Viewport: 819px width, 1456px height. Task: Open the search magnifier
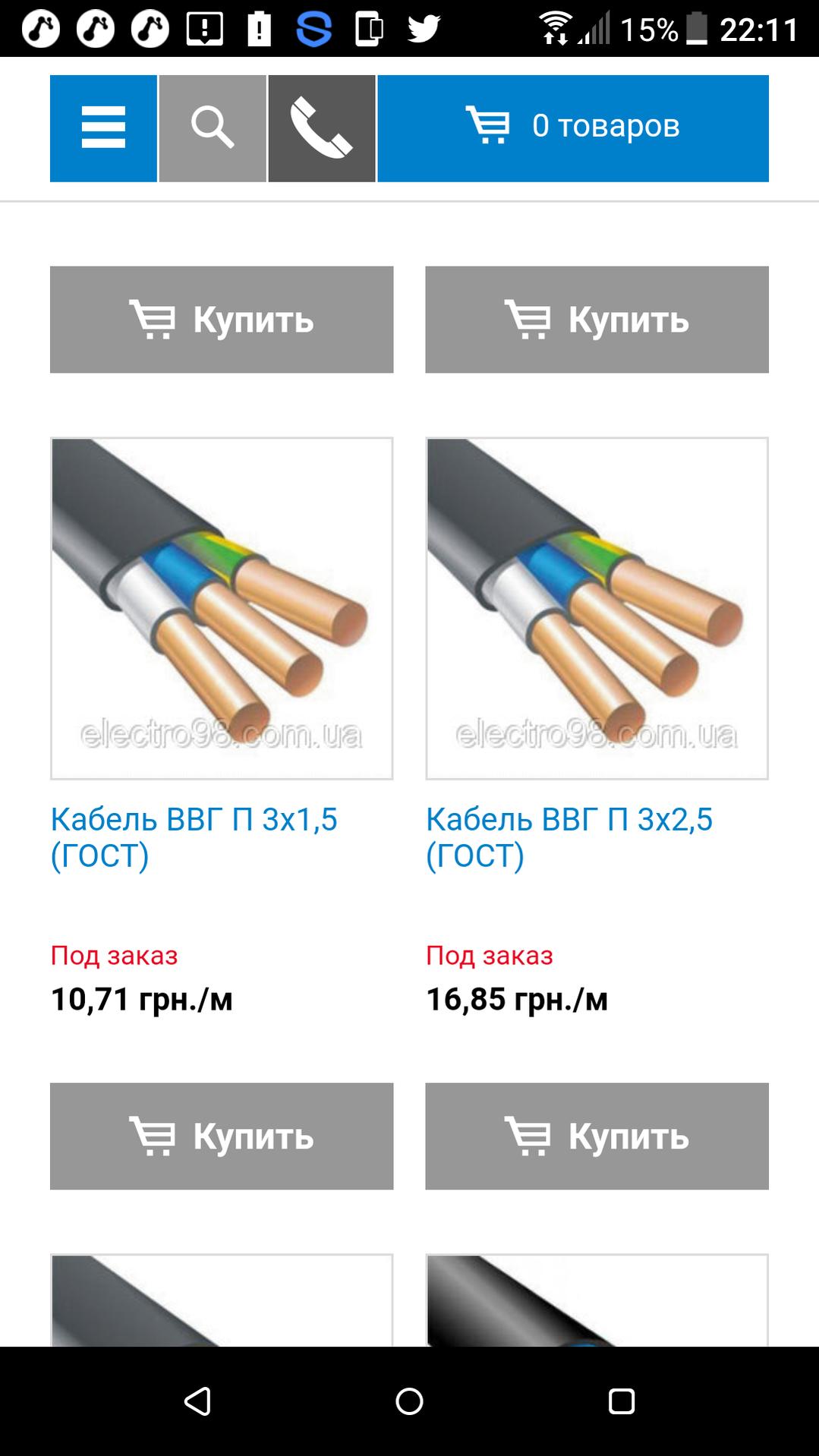click(x=213, y=128)
